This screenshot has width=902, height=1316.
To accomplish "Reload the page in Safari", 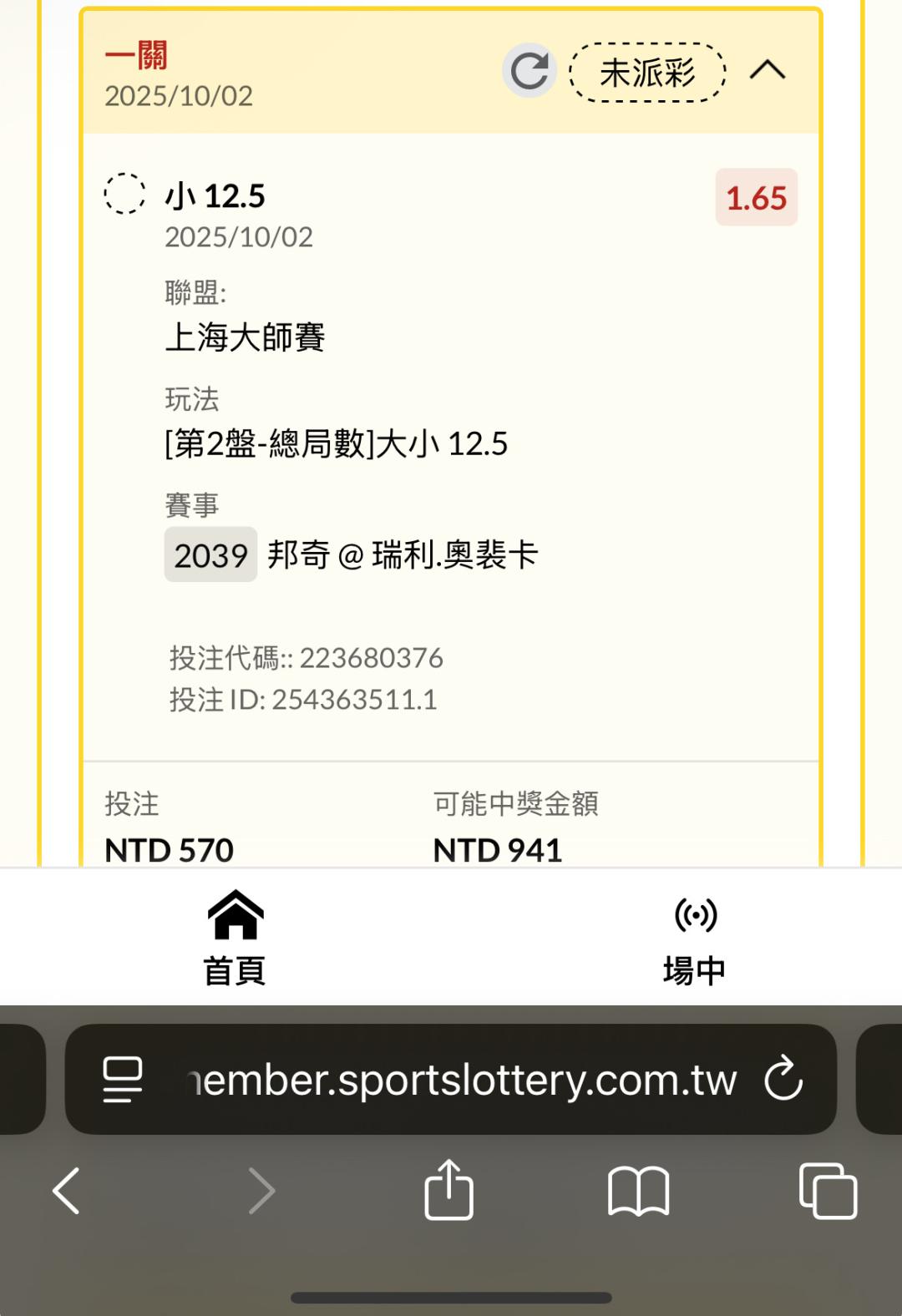I will pyautogui.click(x=783, y=1079).
